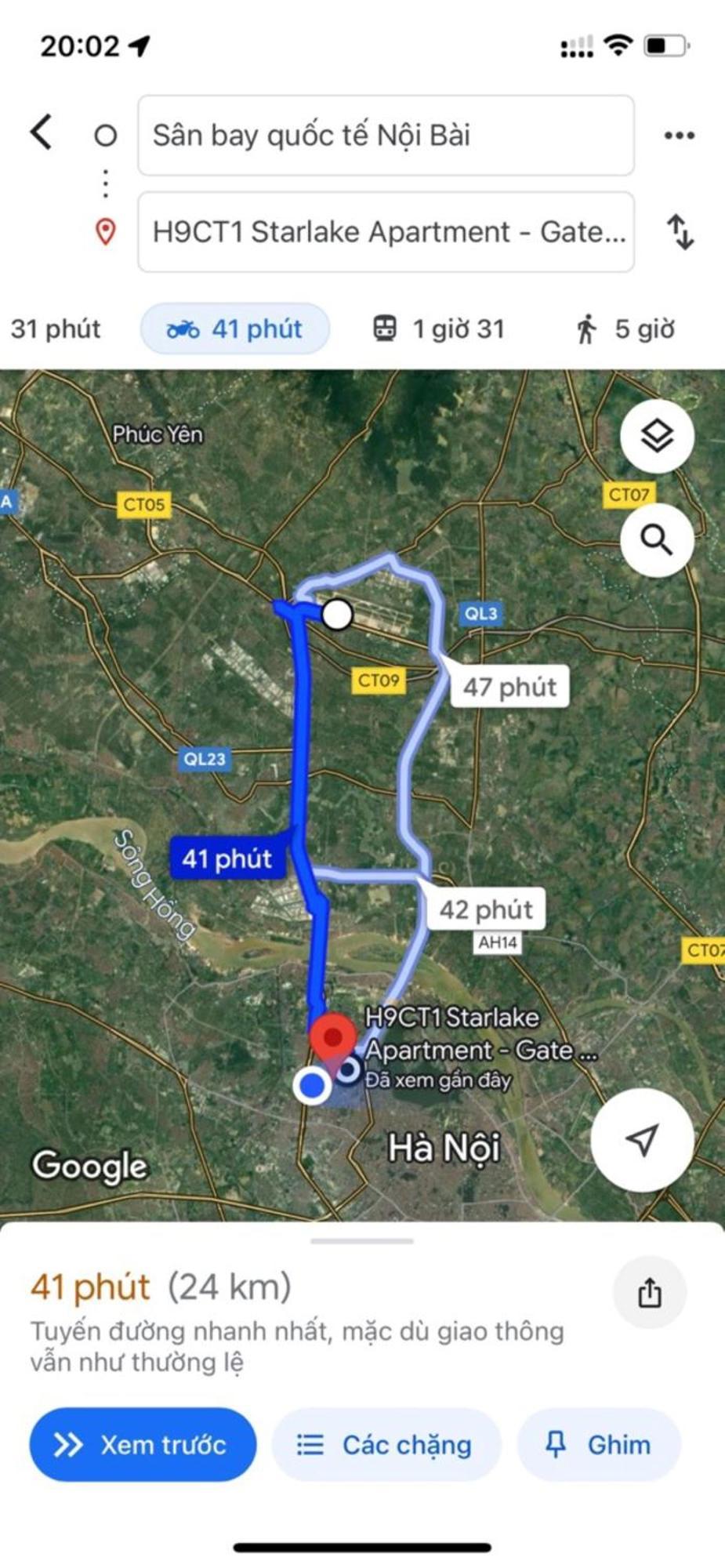Center map on my location
This screenshot has width=725, height=1568.
tap(642, 1141)
